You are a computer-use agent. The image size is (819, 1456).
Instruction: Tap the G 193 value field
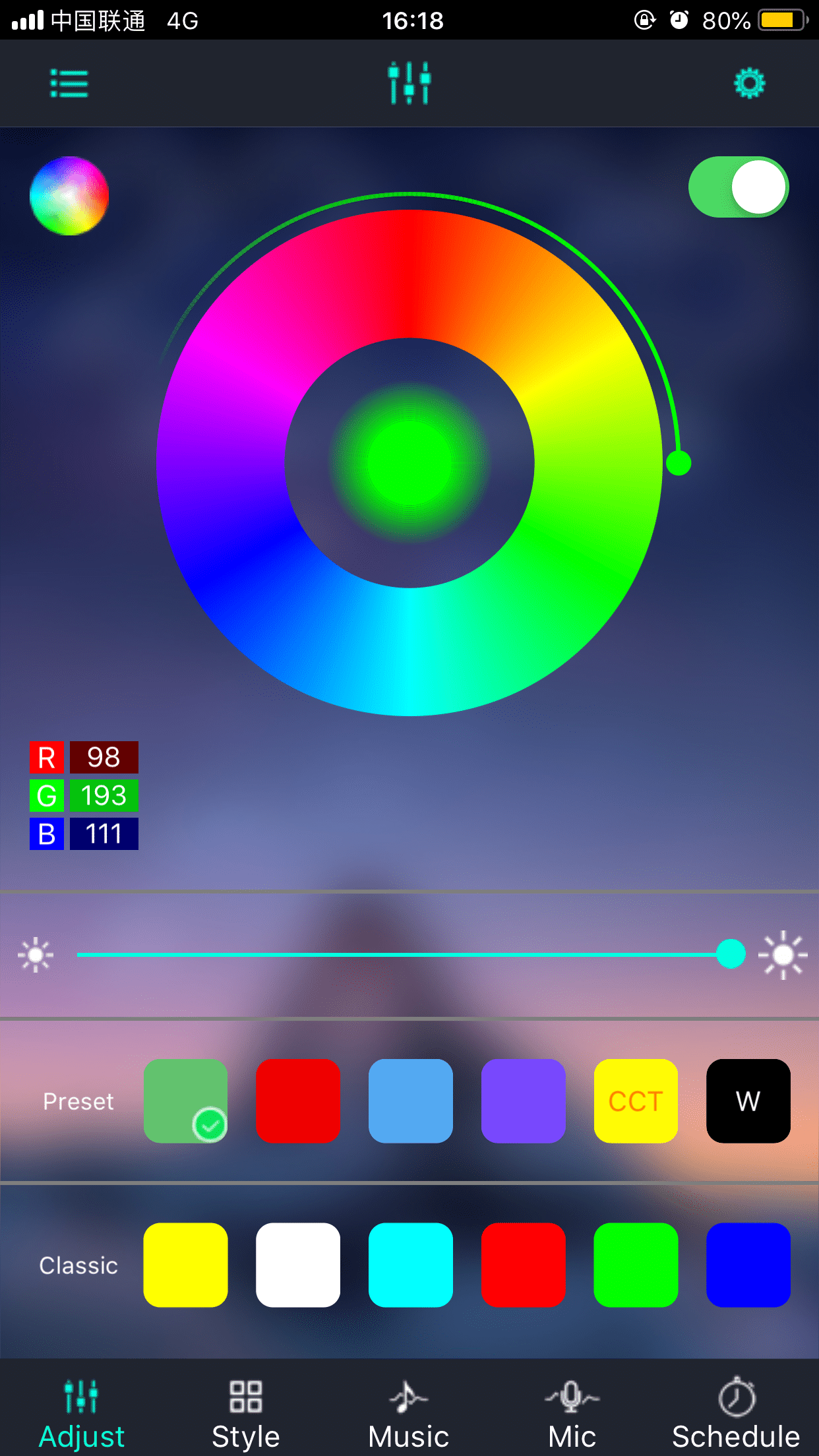104,795
